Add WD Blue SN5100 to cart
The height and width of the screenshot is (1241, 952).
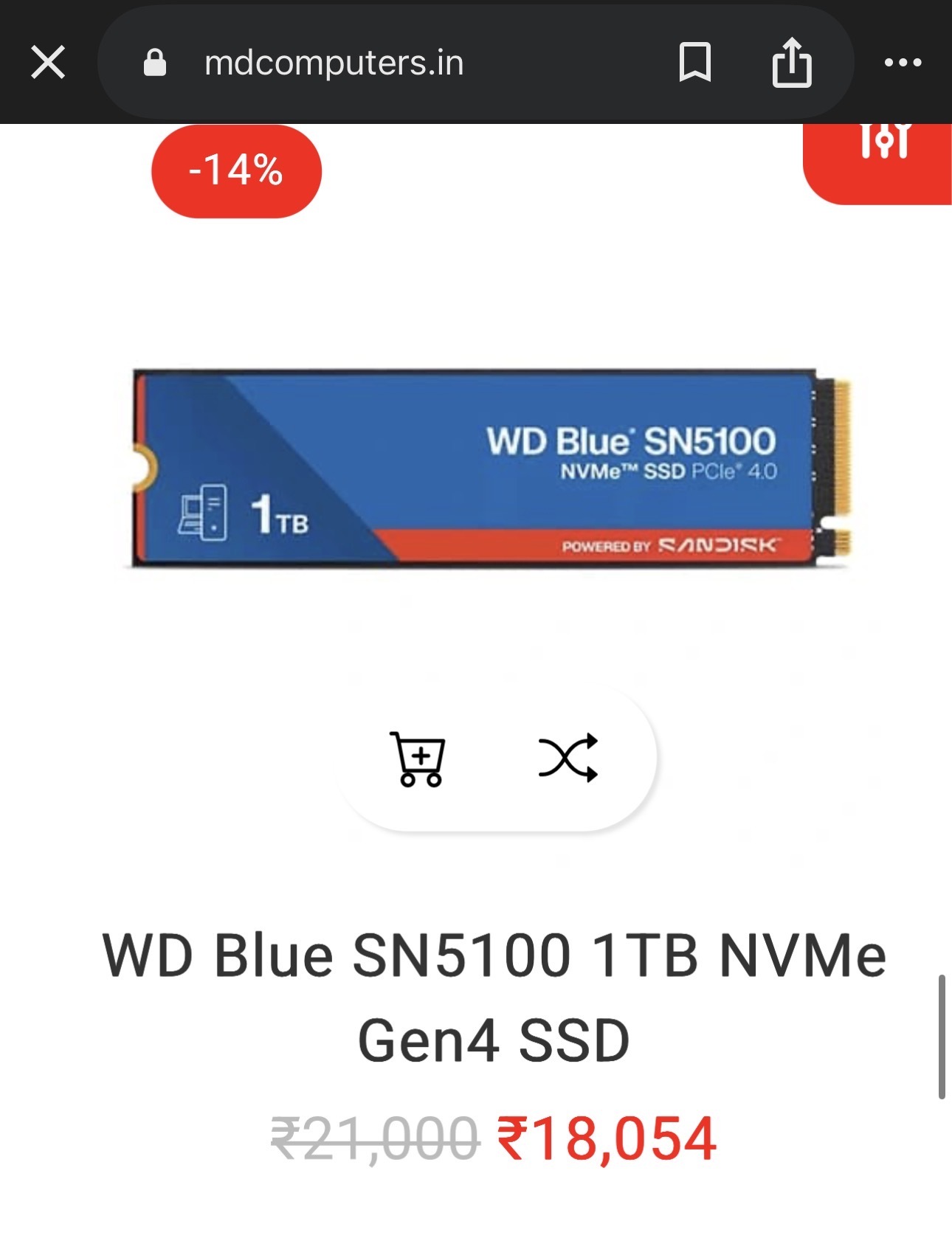pos(419,758)
